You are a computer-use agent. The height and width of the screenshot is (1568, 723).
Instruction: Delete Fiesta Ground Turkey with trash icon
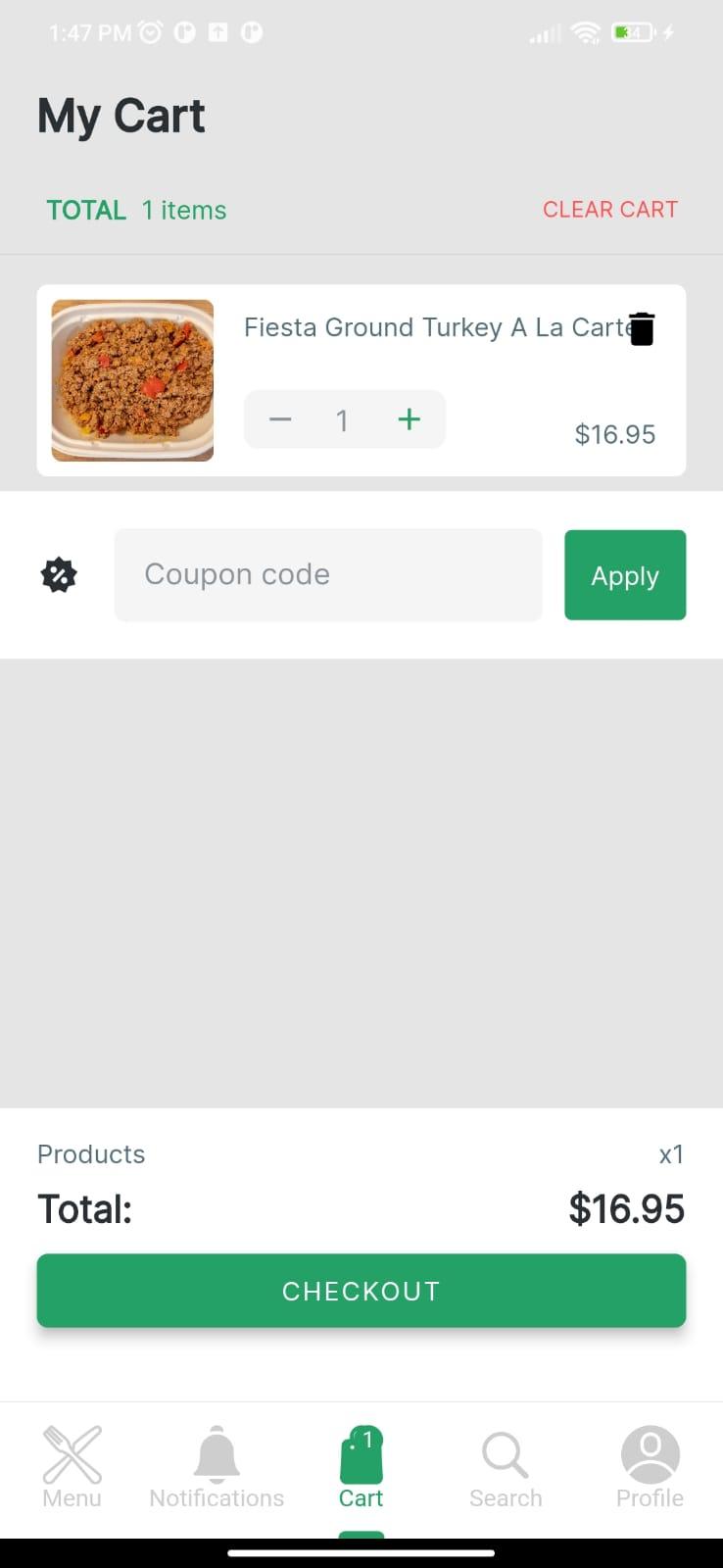(x=642, y=328)
